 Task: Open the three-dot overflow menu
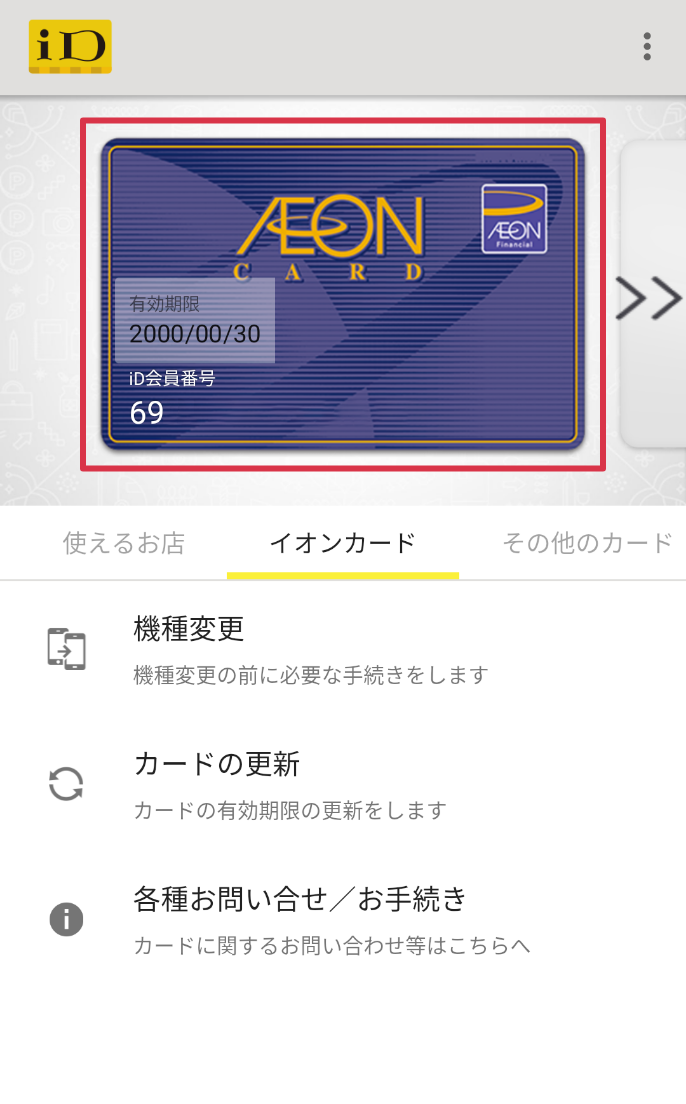[648, 47]
